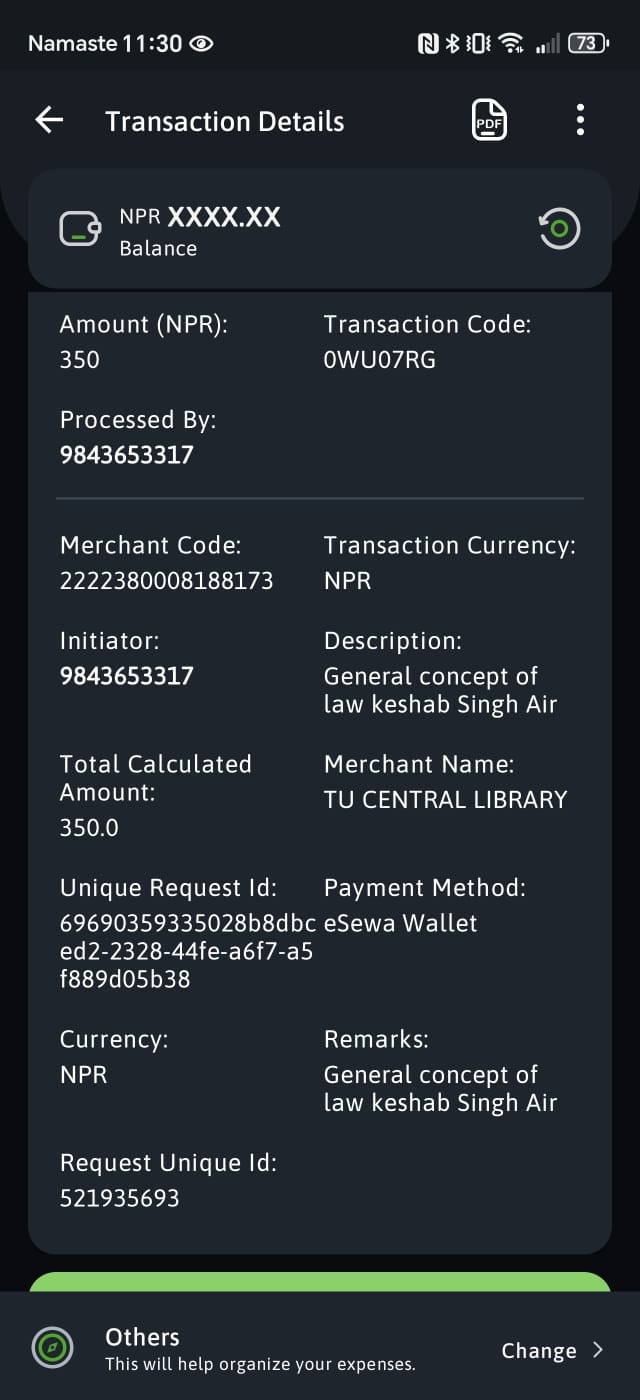Refresh the hidden NPR balance

[x=559, y=229]
